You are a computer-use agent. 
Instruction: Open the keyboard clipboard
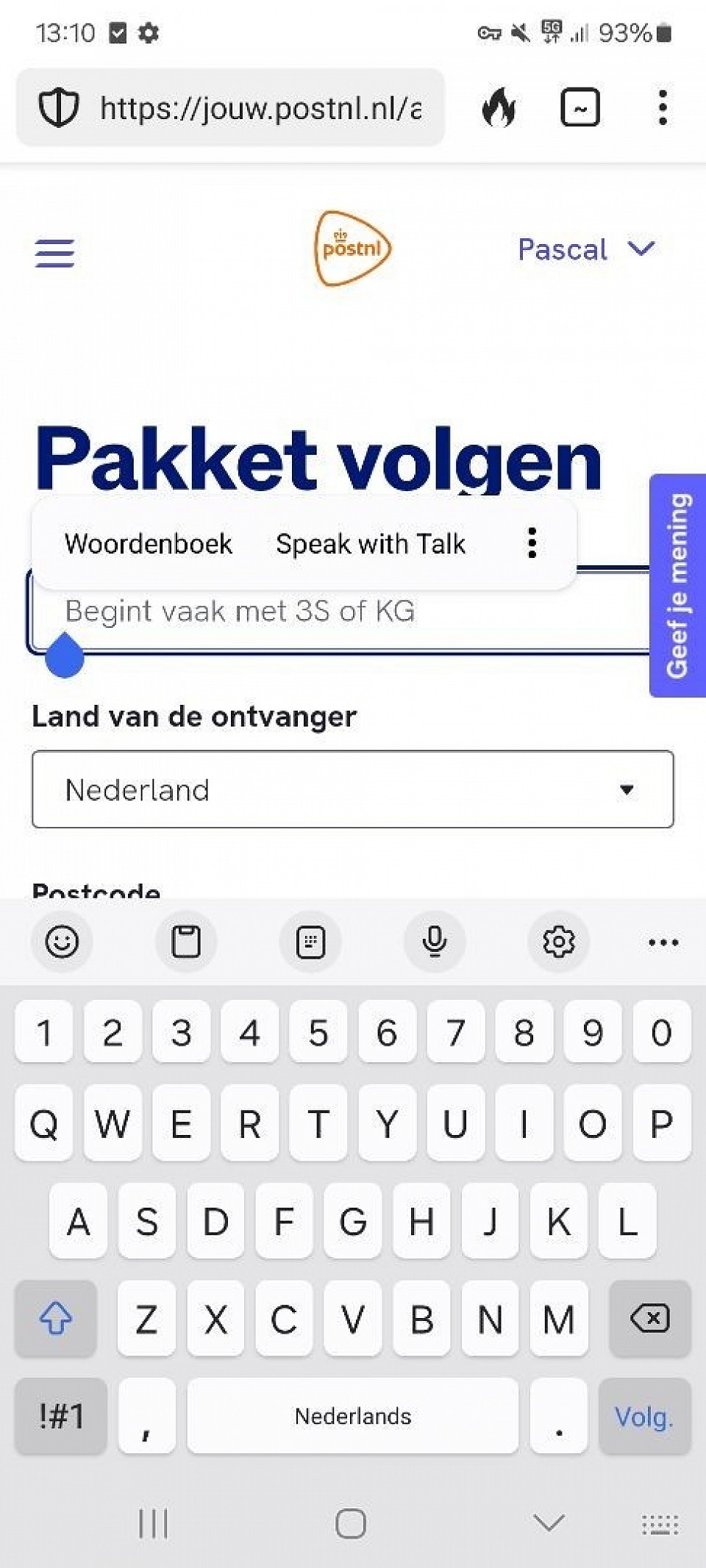186,942
